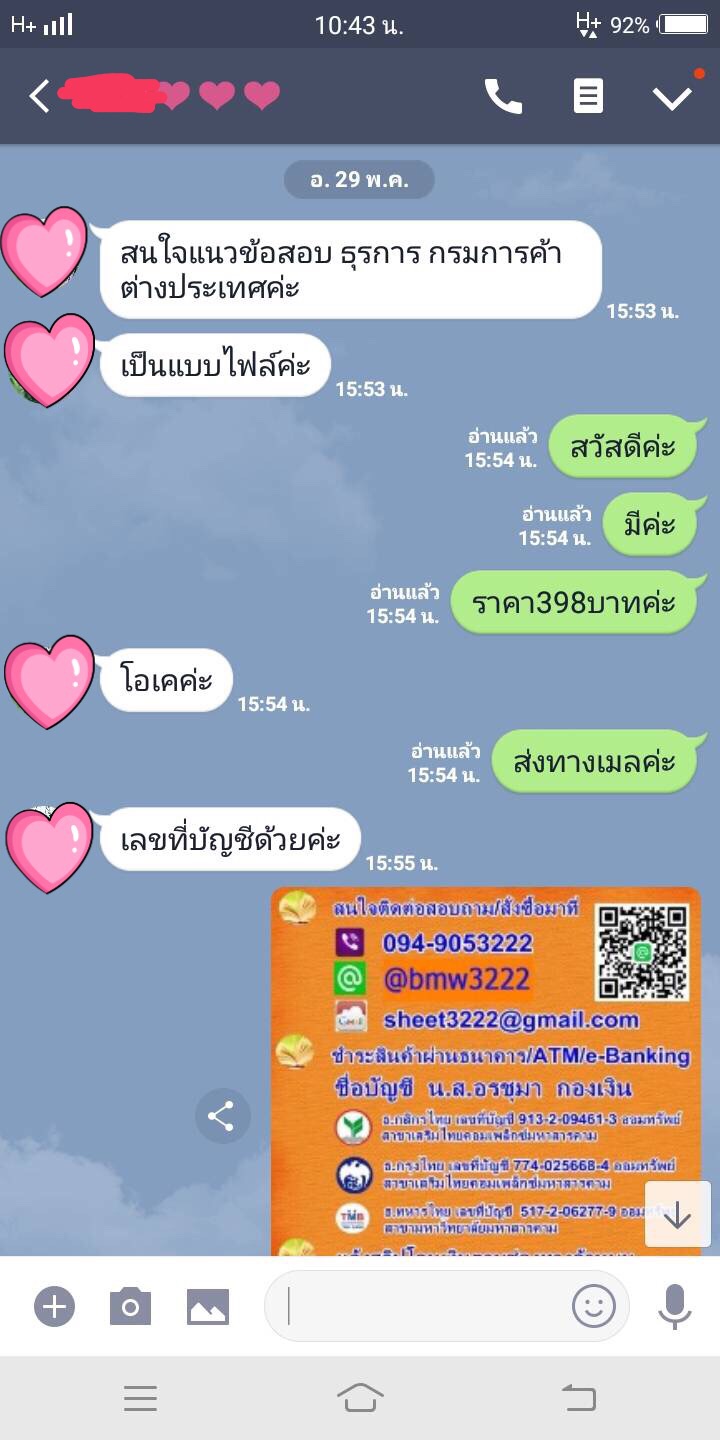
Task: Open the chat notes icon
Action: pyautogui.click(x=588, y=97)
